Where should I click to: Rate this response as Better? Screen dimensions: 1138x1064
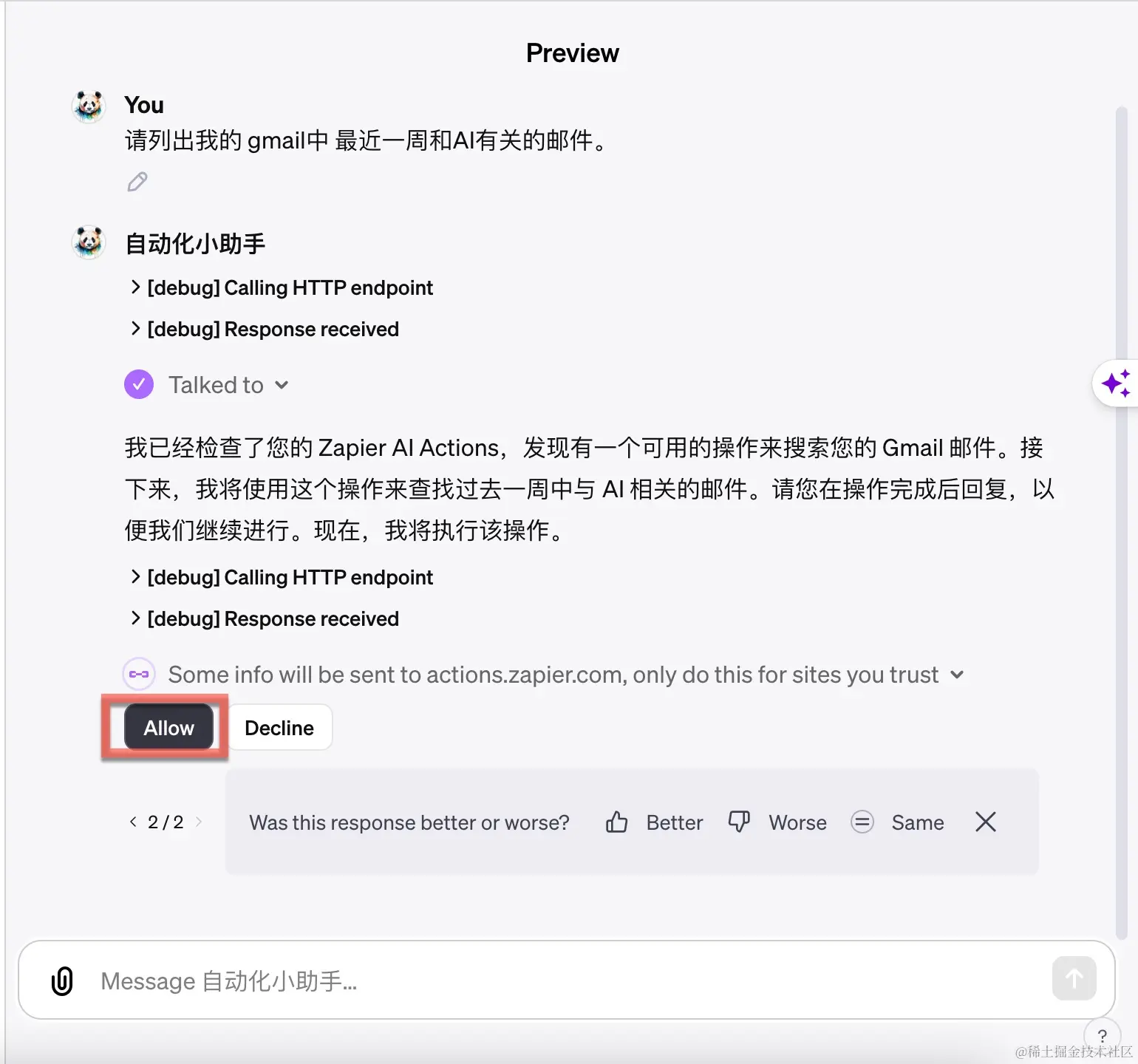point(654,822)
